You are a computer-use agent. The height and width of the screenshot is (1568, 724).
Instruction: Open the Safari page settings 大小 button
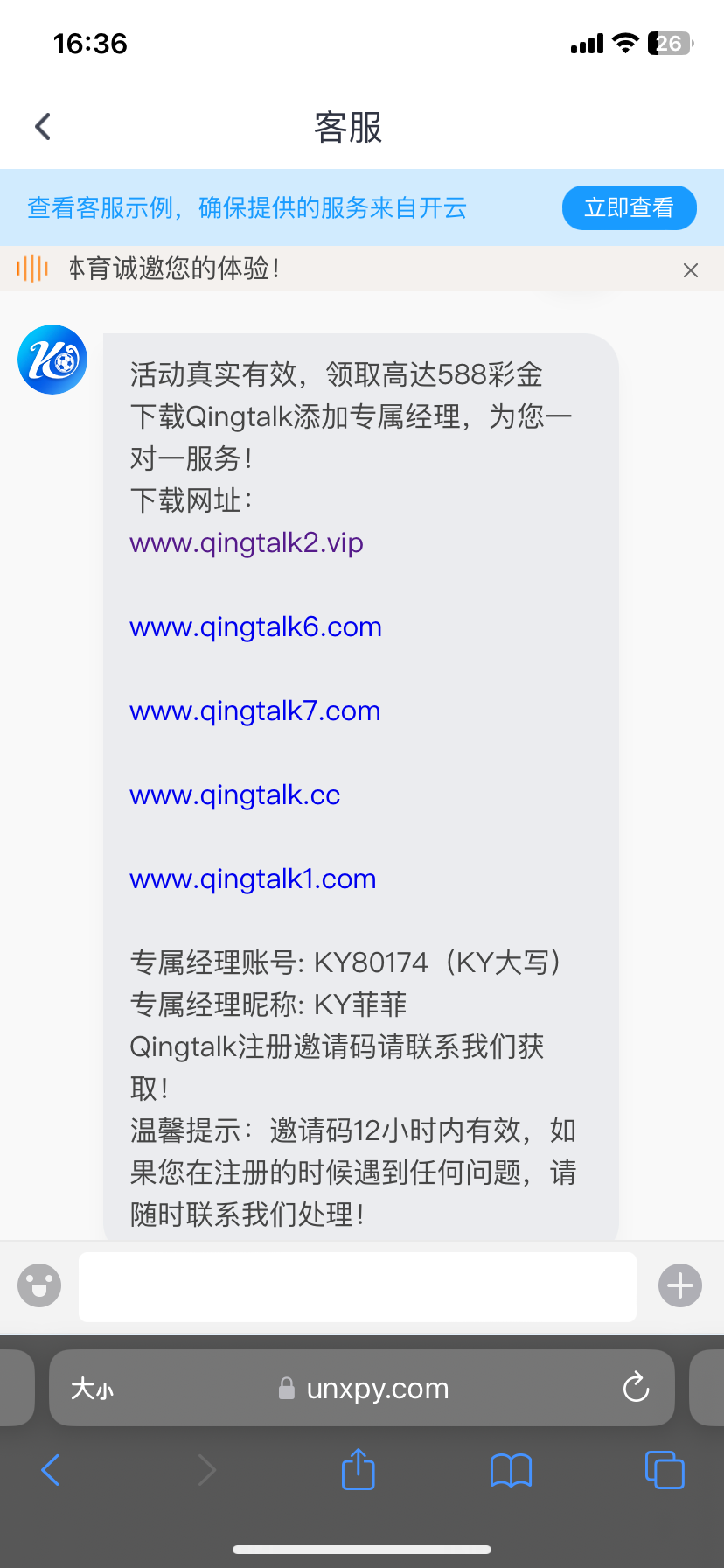point(92,1389)
